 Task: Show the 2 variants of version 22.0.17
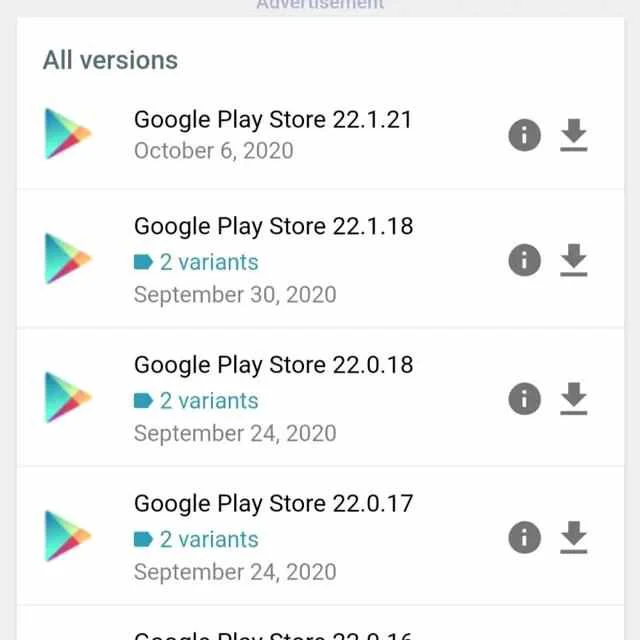tap(197, 539)
